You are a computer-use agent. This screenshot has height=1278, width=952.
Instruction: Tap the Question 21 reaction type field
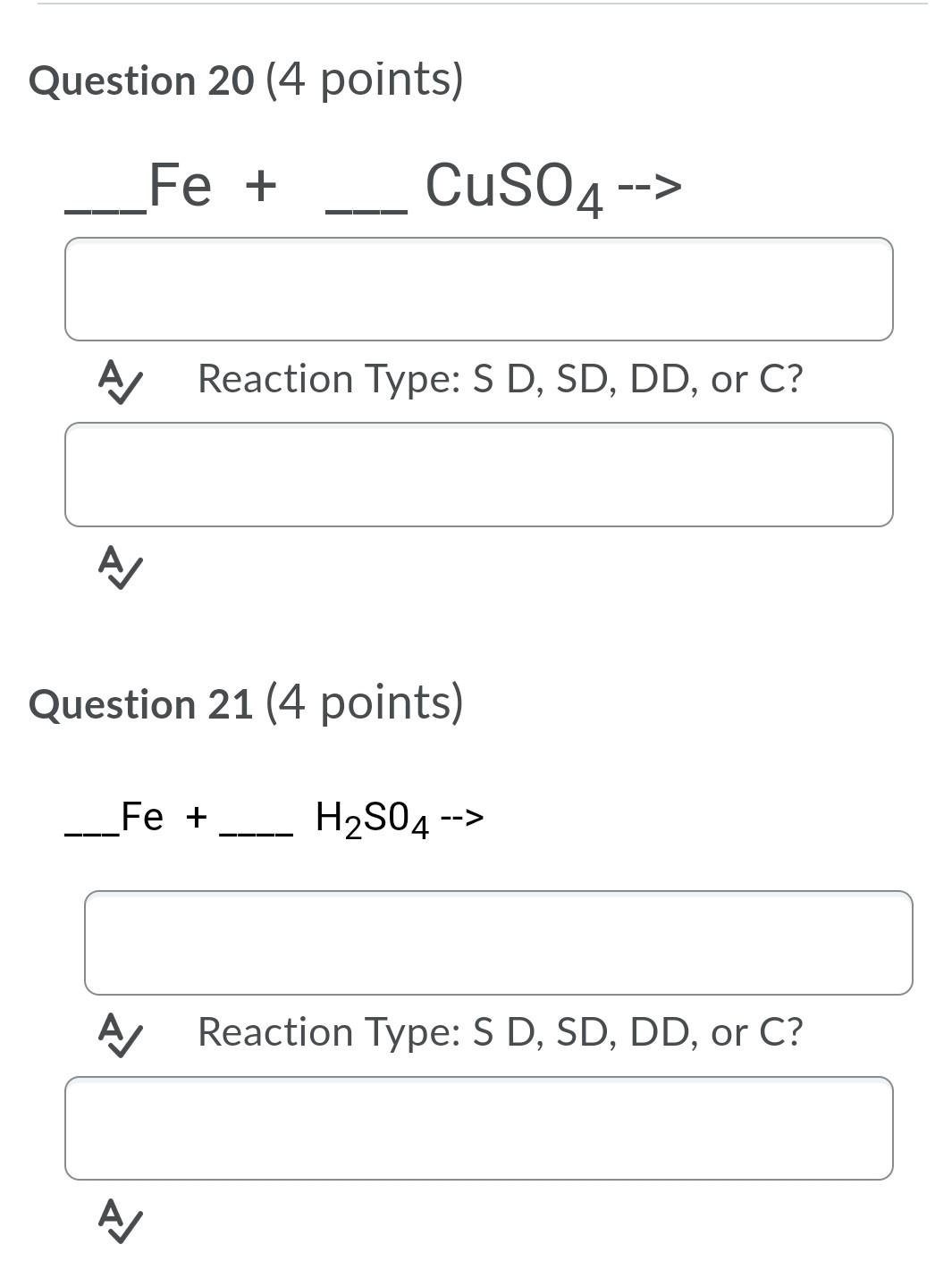478,1128
